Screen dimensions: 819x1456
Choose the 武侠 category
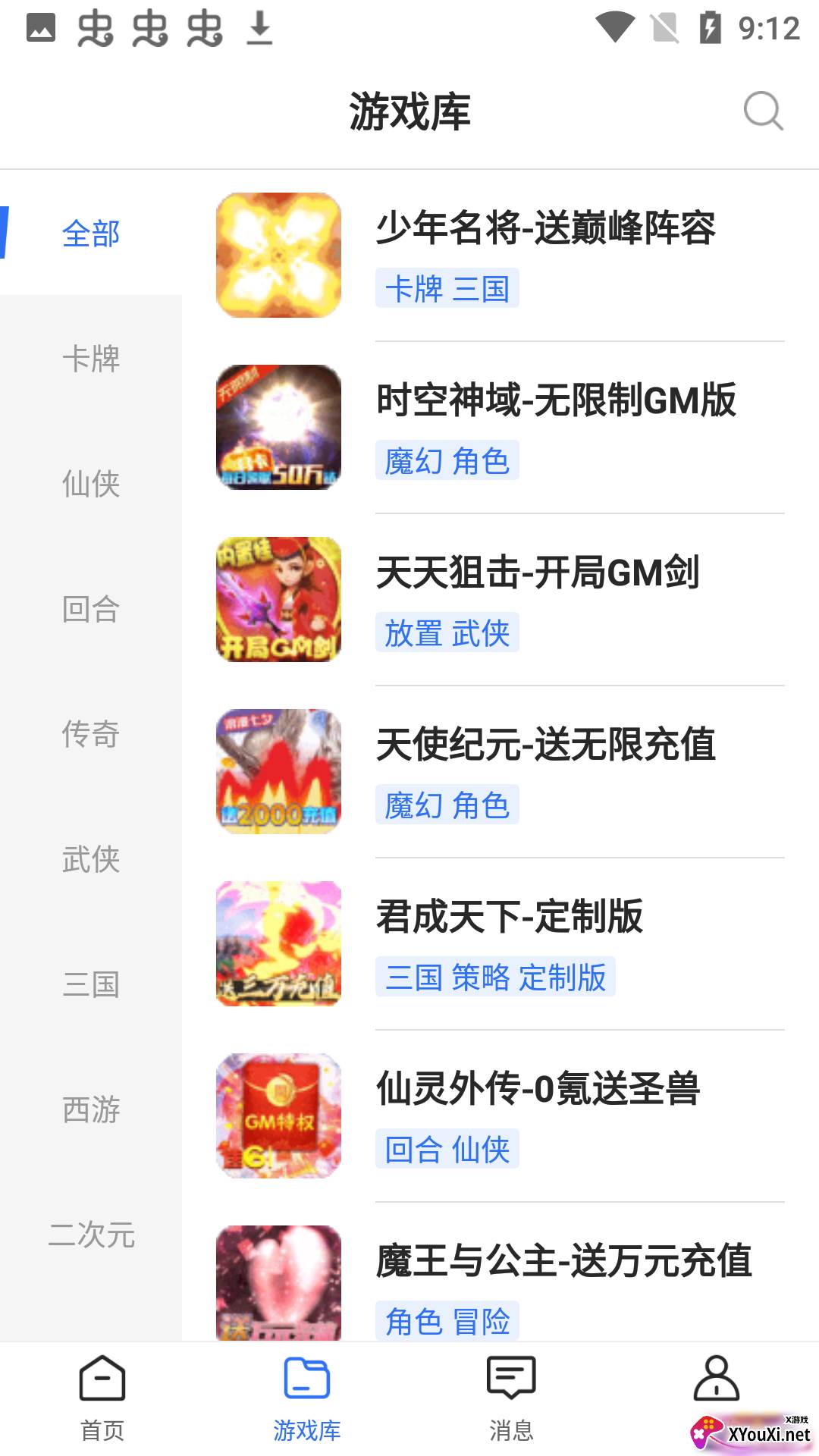point(91,859)
